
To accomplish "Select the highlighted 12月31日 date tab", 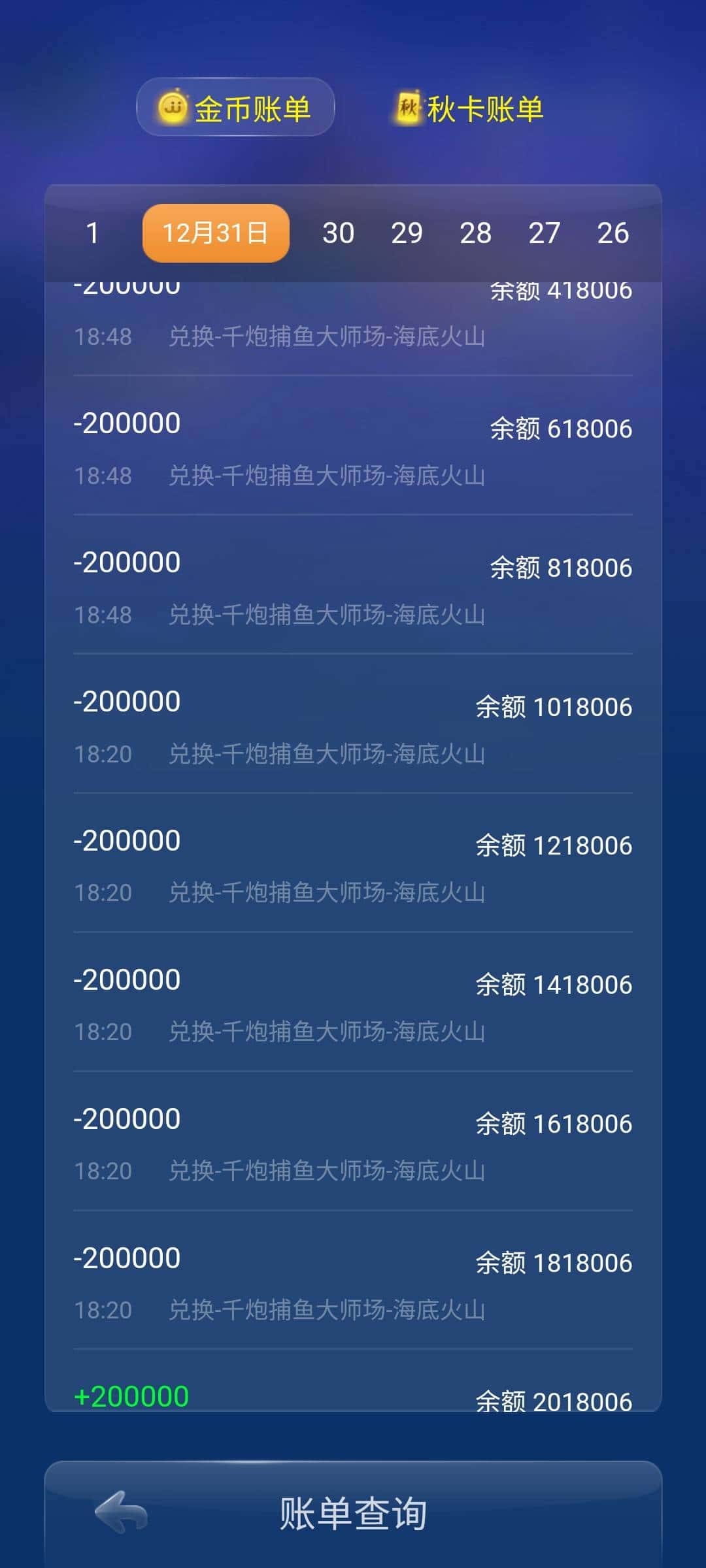I will tap(216, 233).
